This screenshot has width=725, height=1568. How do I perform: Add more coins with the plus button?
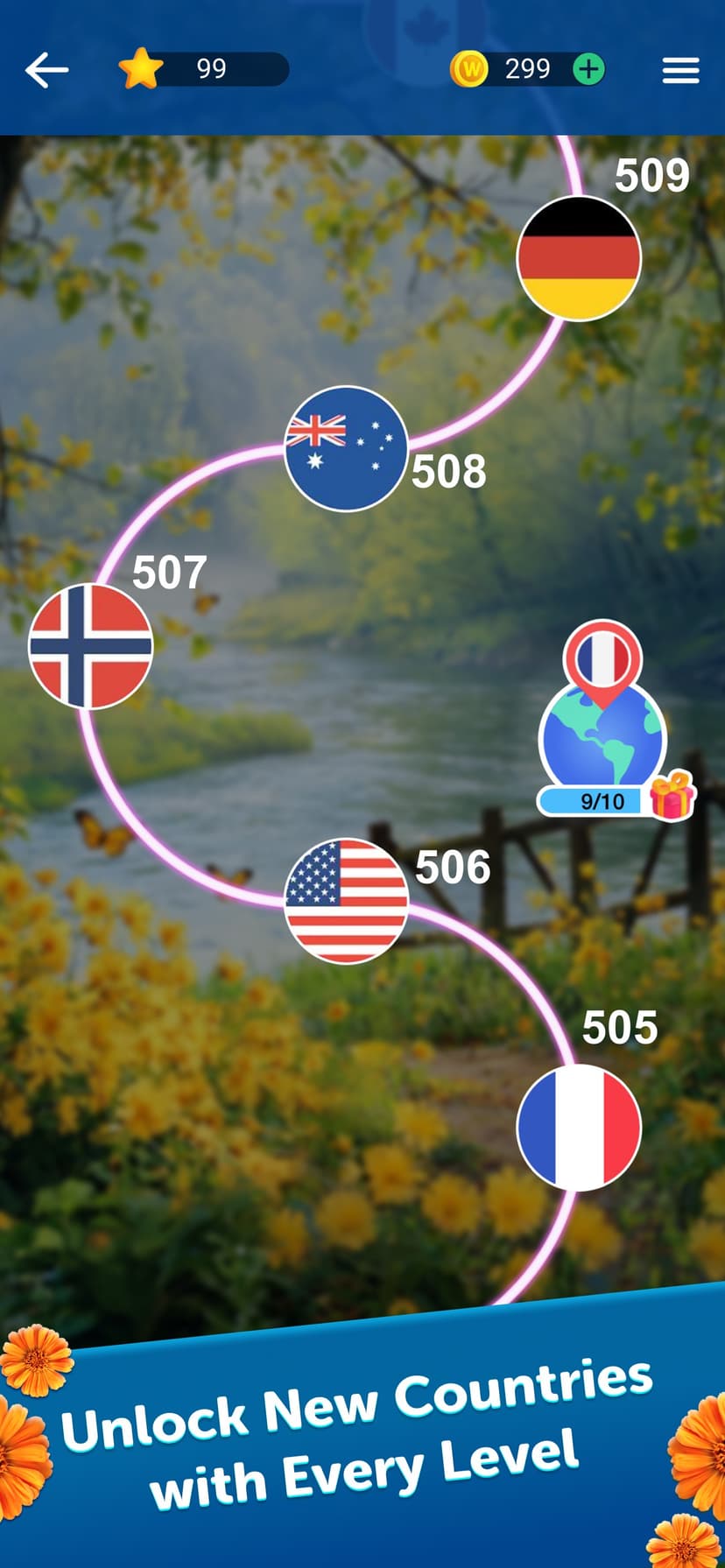click(x=588, y=69)
